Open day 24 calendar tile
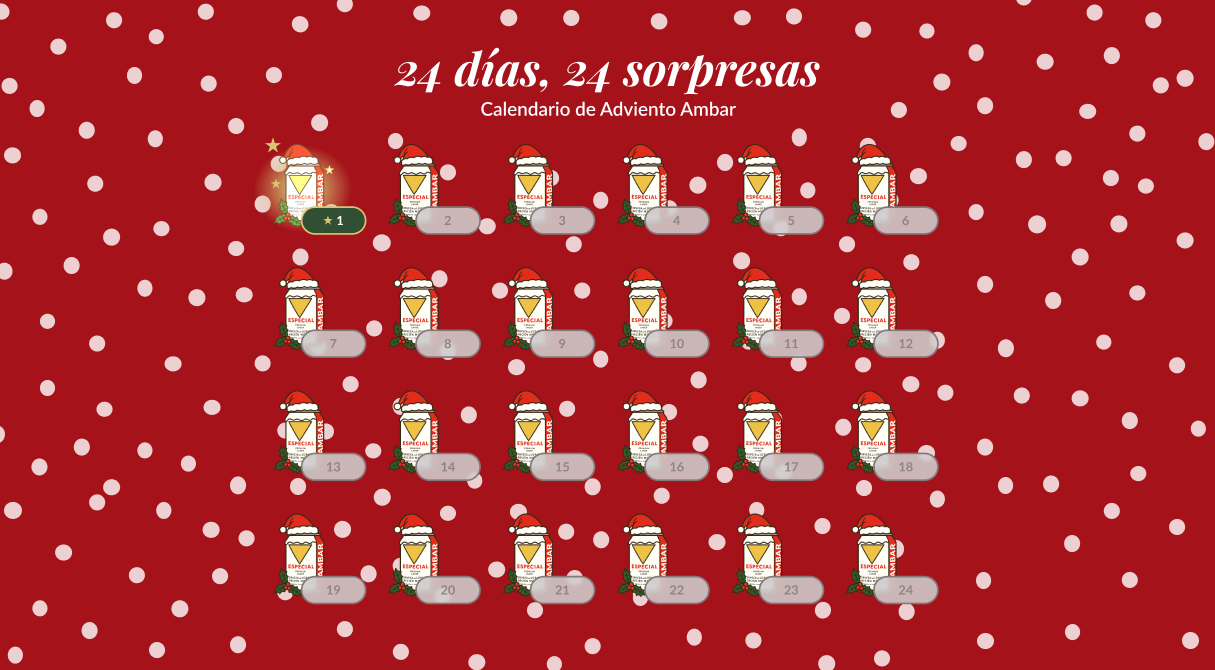The image size is (1215, 670). [876, 559]
